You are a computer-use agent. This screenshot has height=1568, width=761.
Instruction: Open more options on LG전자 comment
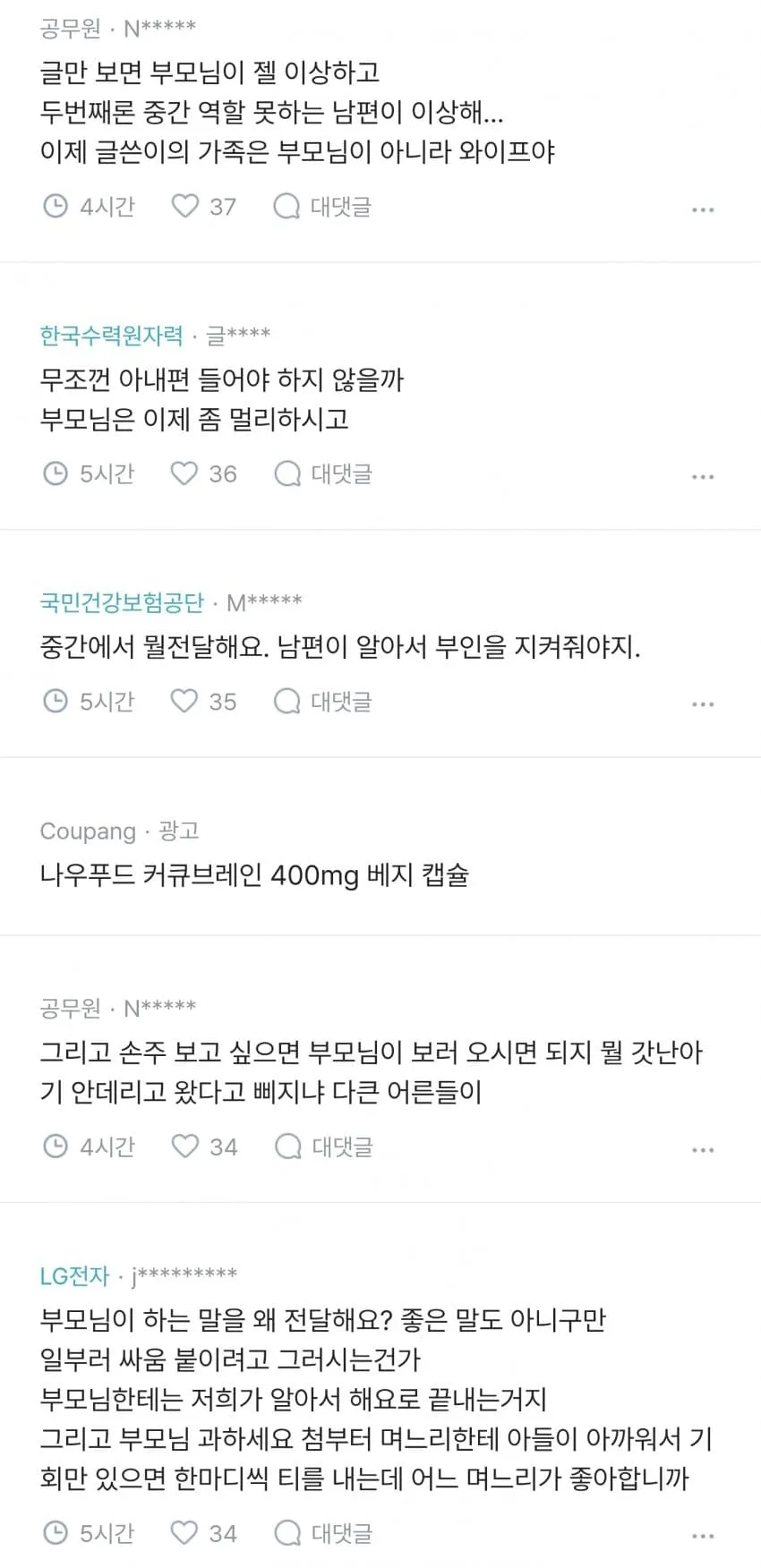click(703, 1536)
